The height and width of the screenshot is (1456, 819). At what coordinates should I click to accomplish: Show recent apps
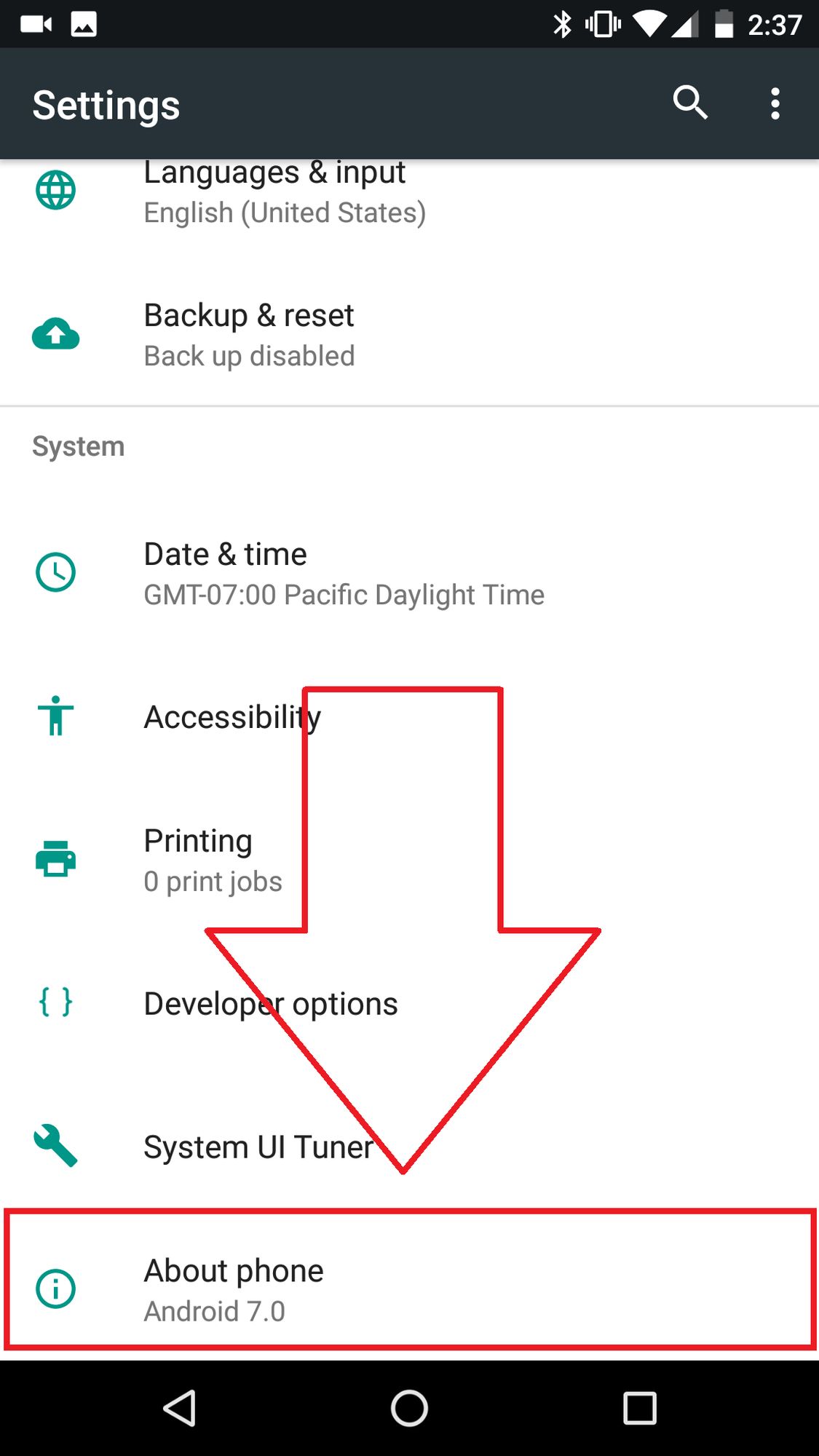tap(640, 1408)
